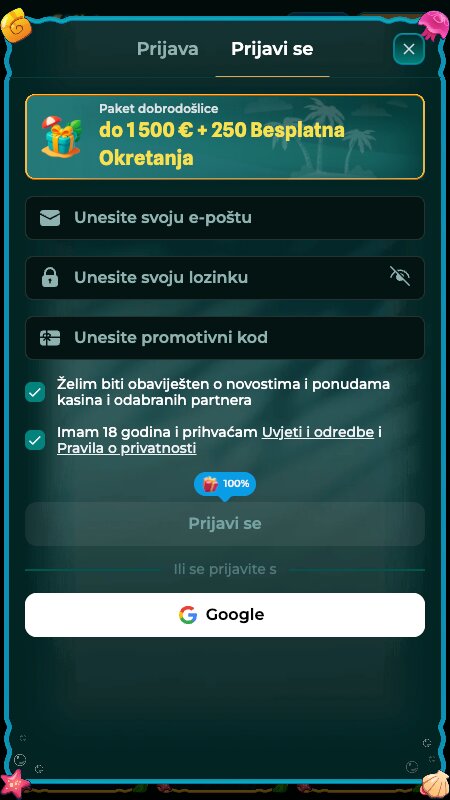Viewport: 450px width, 800px height.
Task: Focus the e-pošta email field
Action: tap(224, 218)
